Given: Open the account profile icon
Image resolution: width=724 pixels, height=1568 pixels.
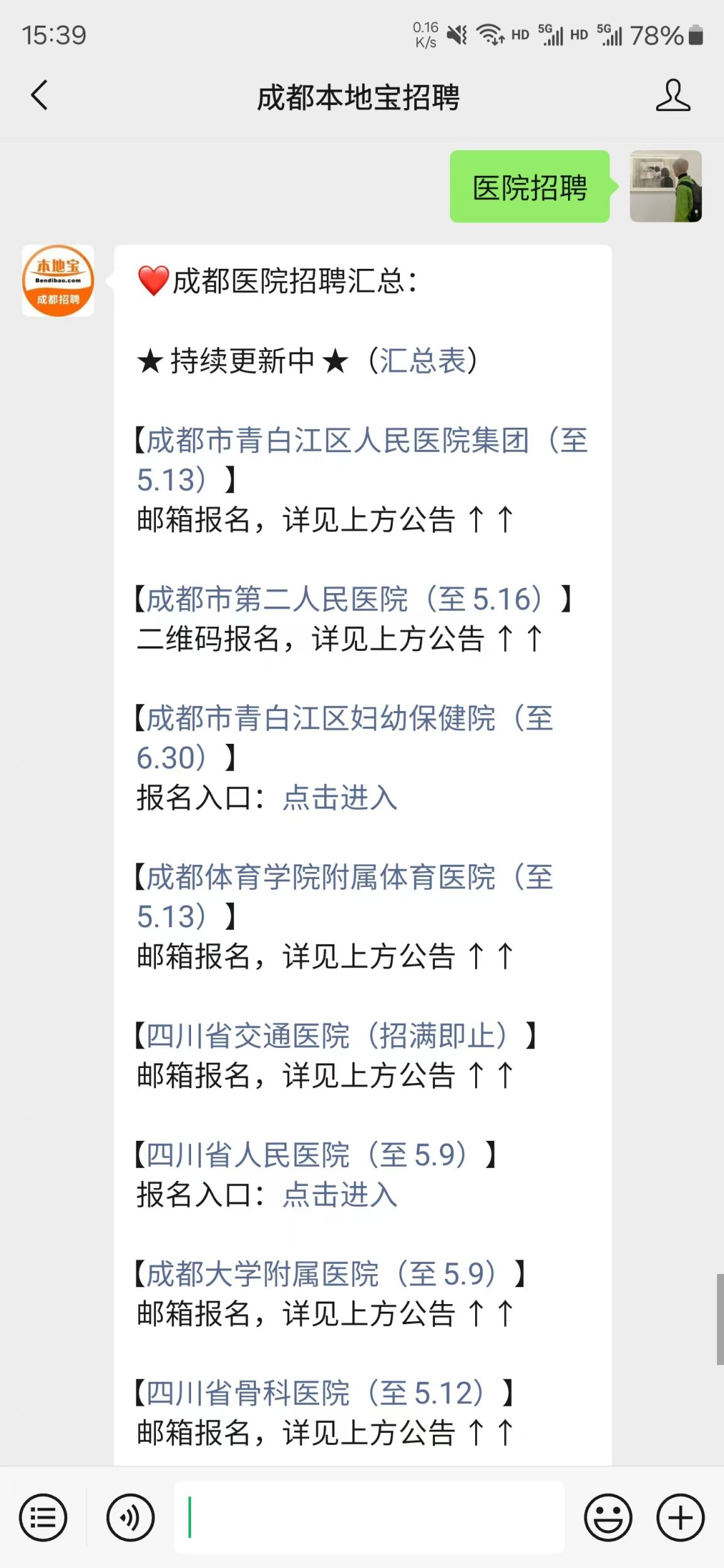Looking at the screenshot, I should click(x=673, y=95).
